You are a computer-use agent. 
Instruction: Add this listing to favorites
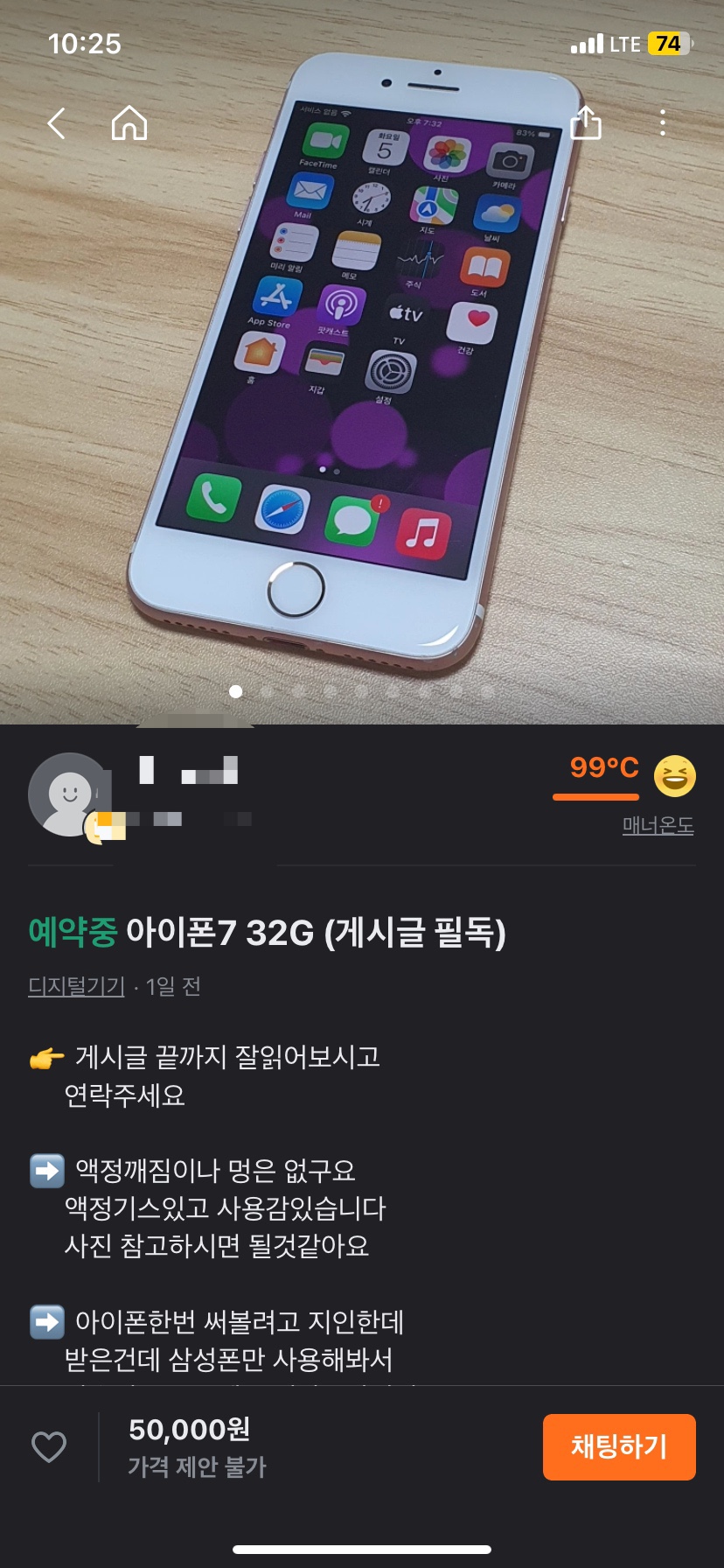[49, 1447]
